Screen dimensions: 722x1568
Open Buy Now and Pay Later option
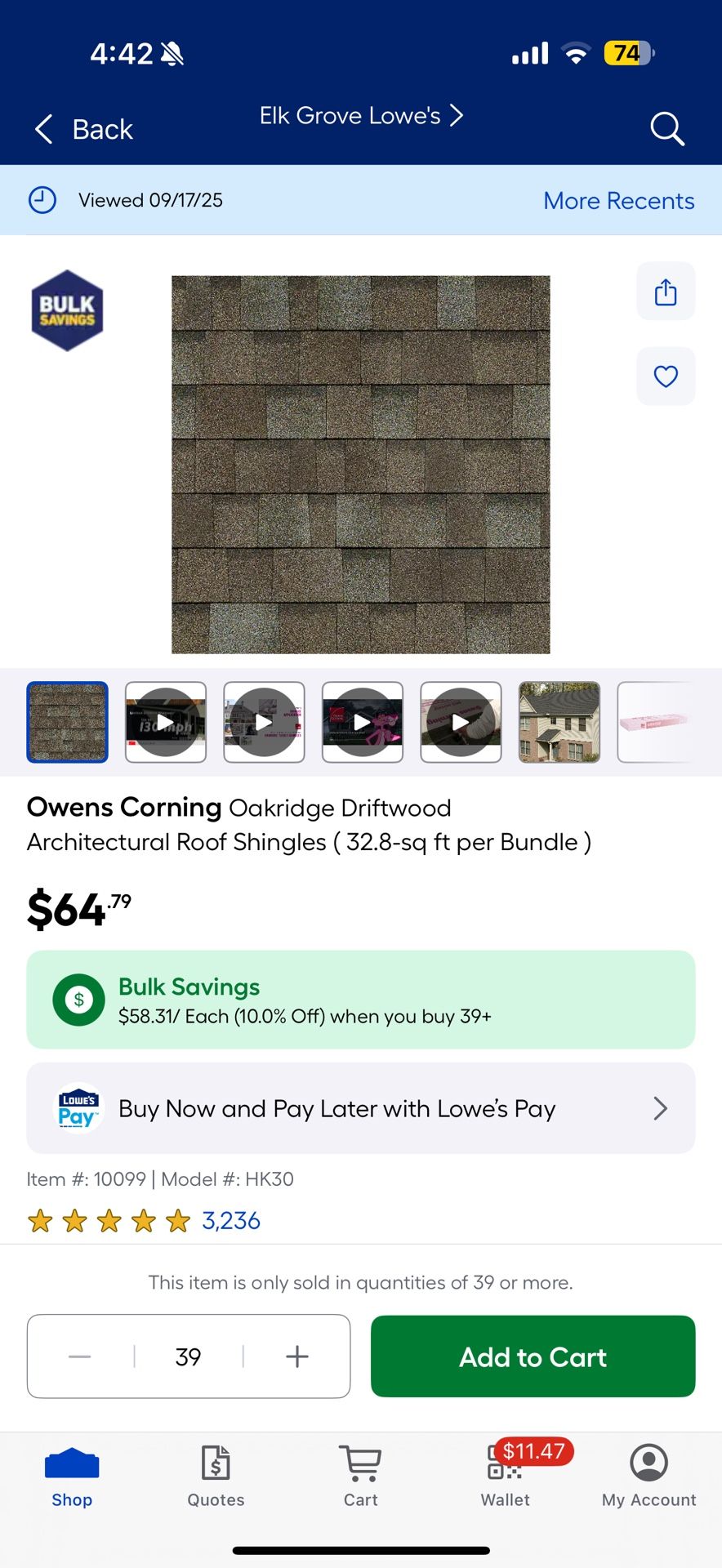click(x=360, y=1108)
